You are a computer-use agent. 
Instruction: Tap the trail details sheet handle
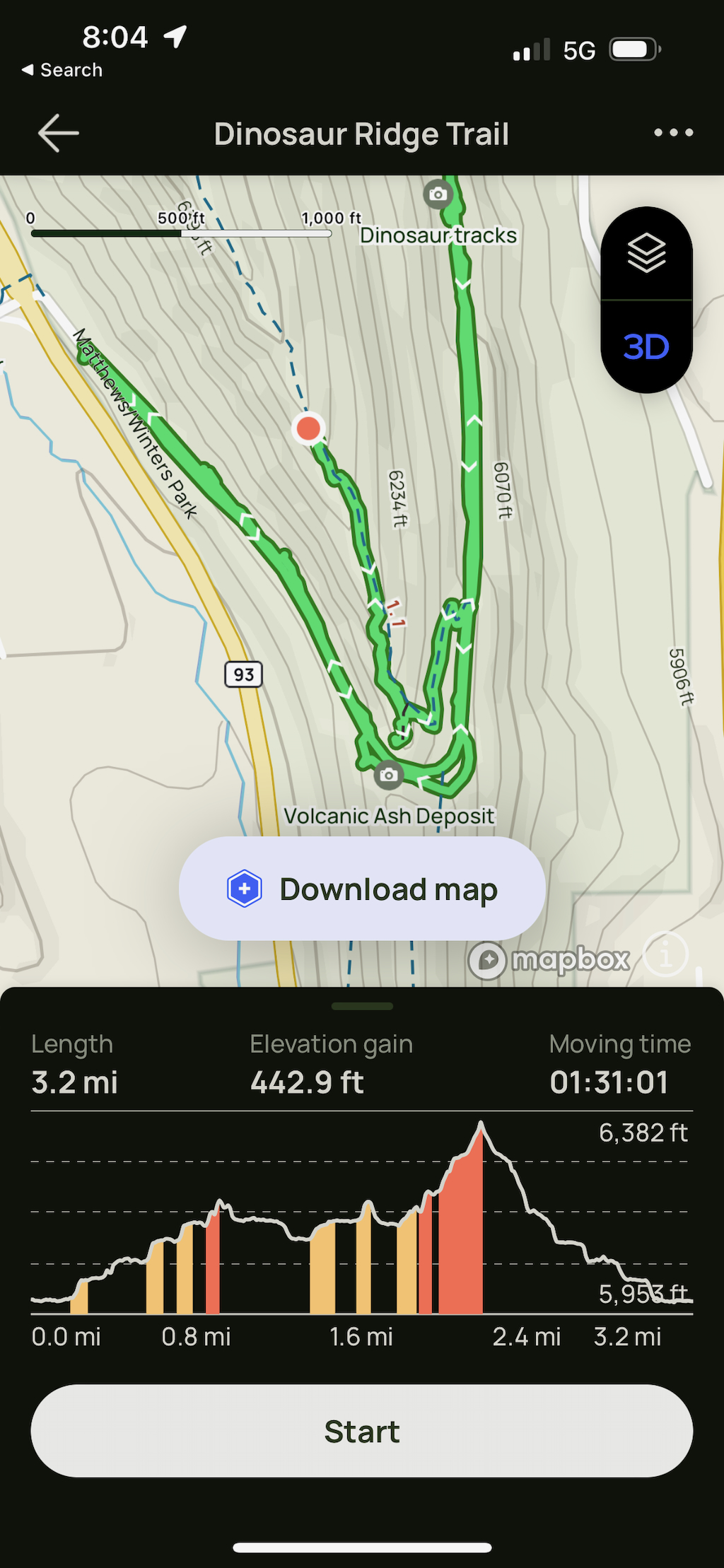(x=362, y=1006)
